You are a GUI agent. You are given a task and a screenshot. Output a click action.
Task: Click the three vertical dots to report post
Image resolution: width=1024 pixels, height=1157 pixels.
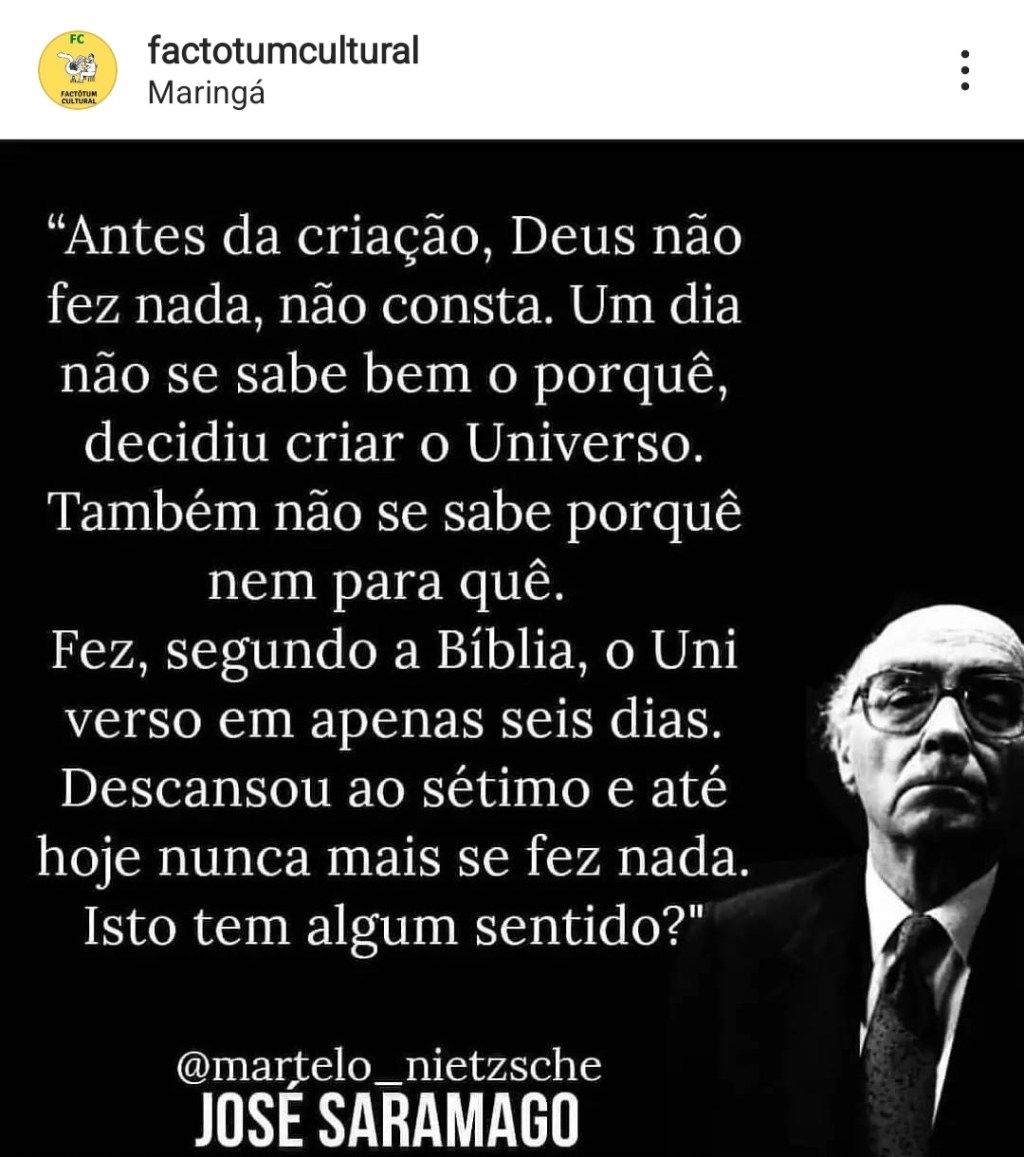point(965,68)
